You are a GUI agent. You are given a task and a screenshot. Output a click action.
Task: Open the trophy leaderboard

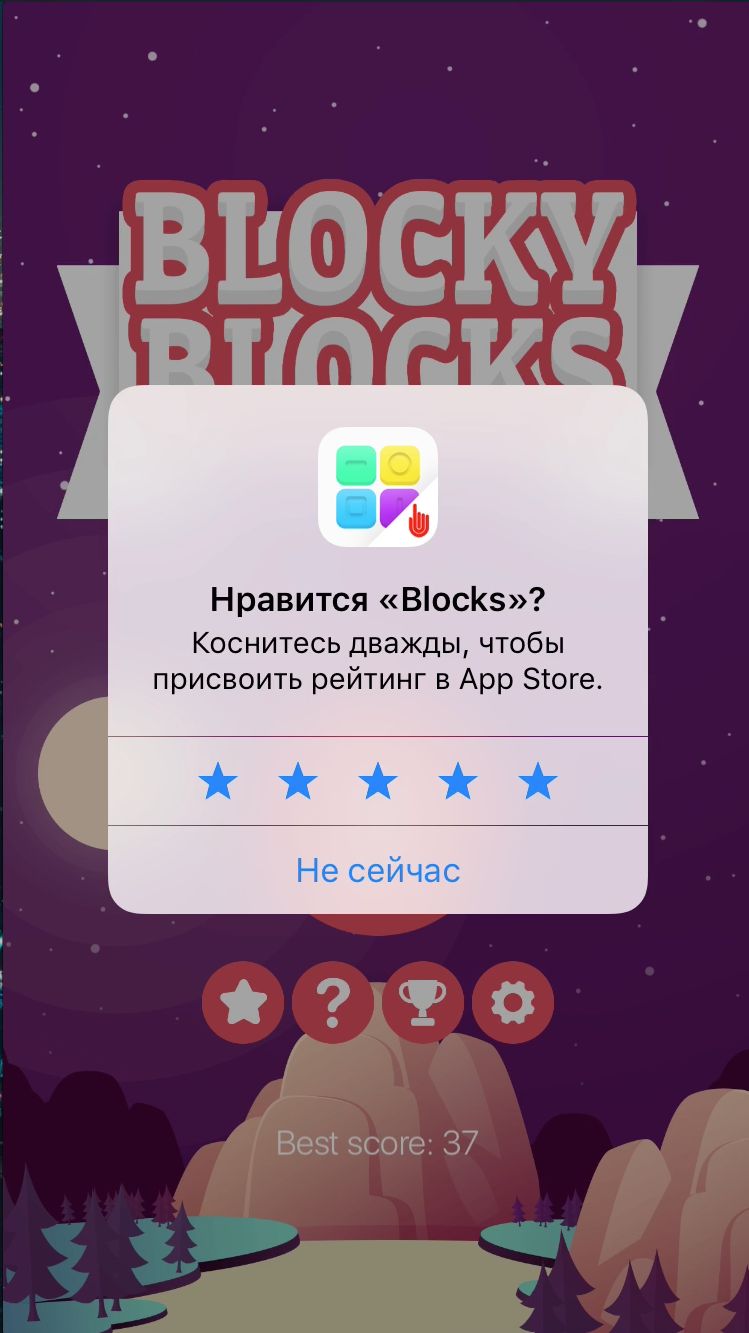423,1003
